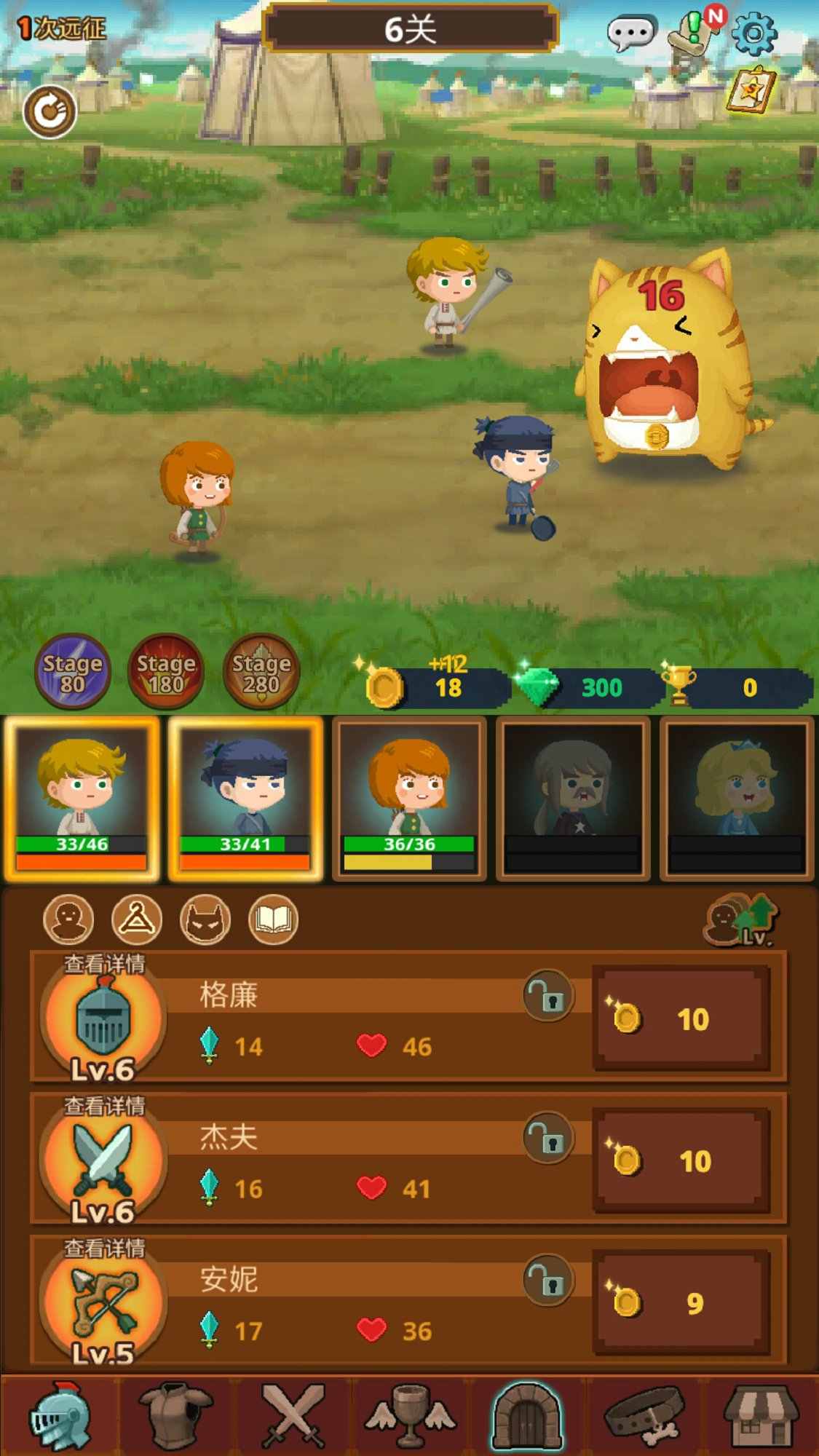This screenshot has height=1456, width=819.
Task: Select the Stage 280 skill badge
Action: click(x=261, y=673)
